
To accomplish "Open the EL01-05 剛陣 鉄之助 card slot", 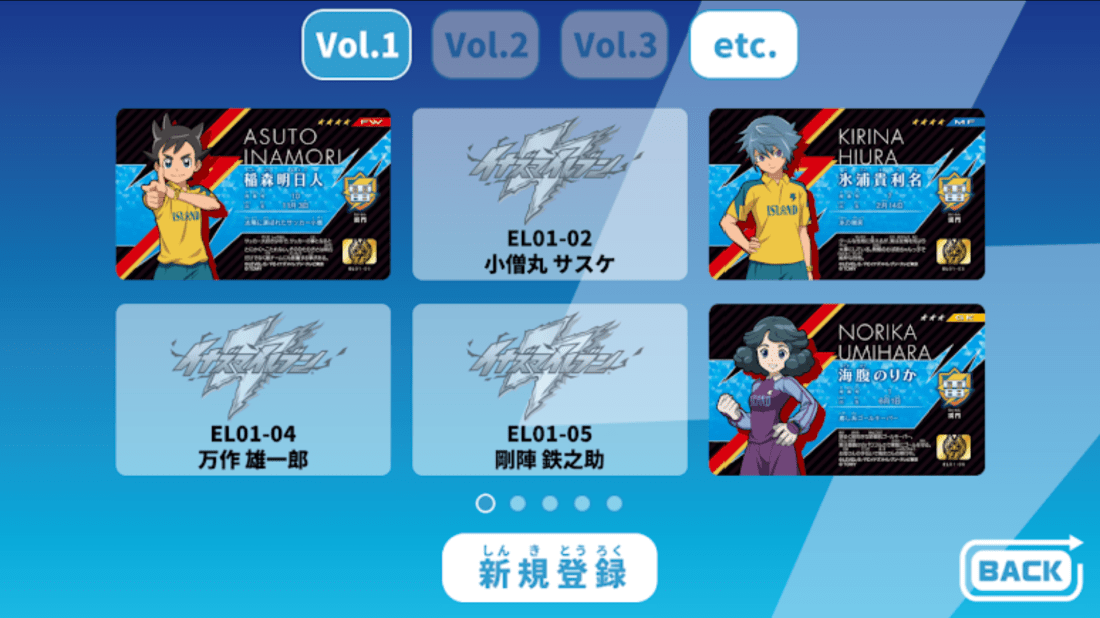I will pyautogui.click(x=550, y=390).
